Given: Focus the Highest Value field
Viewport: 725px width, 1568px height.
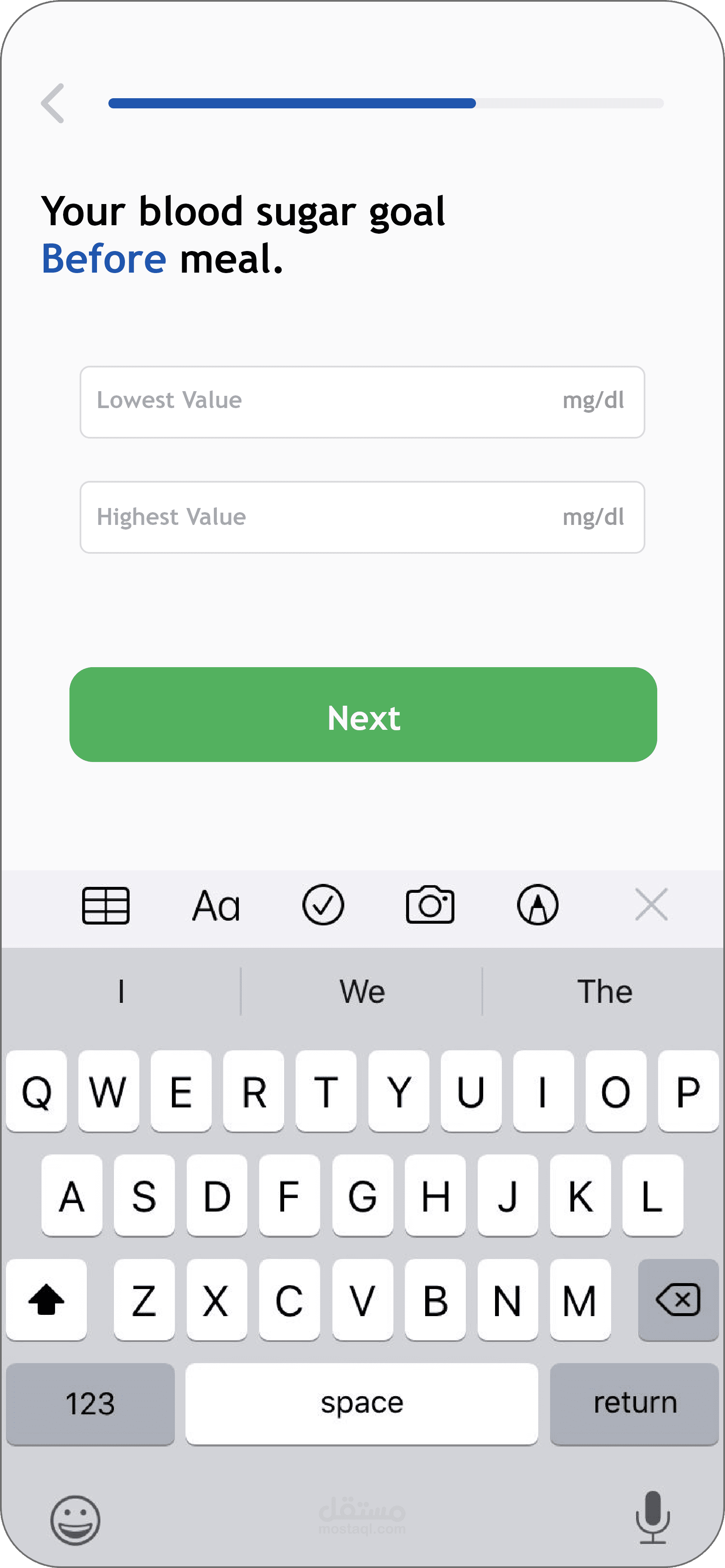Looking at the screenshot, I should click(362, 517).
